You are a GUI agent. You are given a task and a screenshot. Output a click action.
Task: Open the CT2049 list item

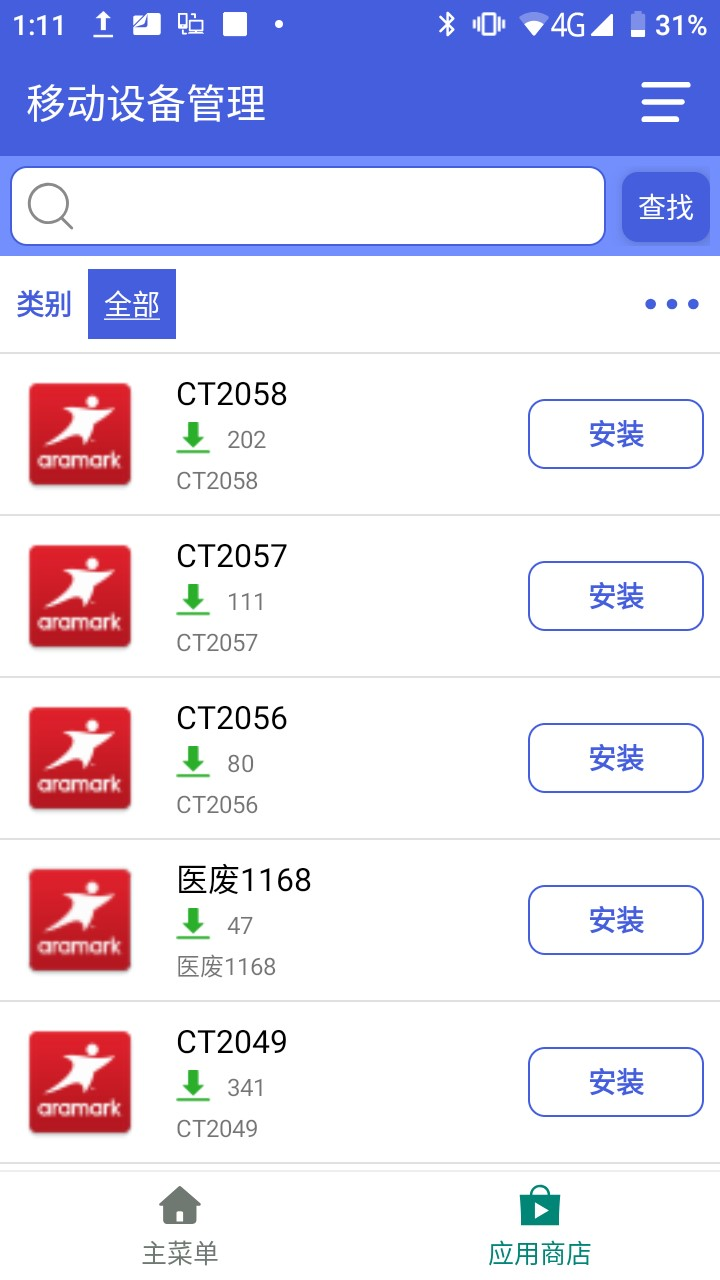[232, 1043]
